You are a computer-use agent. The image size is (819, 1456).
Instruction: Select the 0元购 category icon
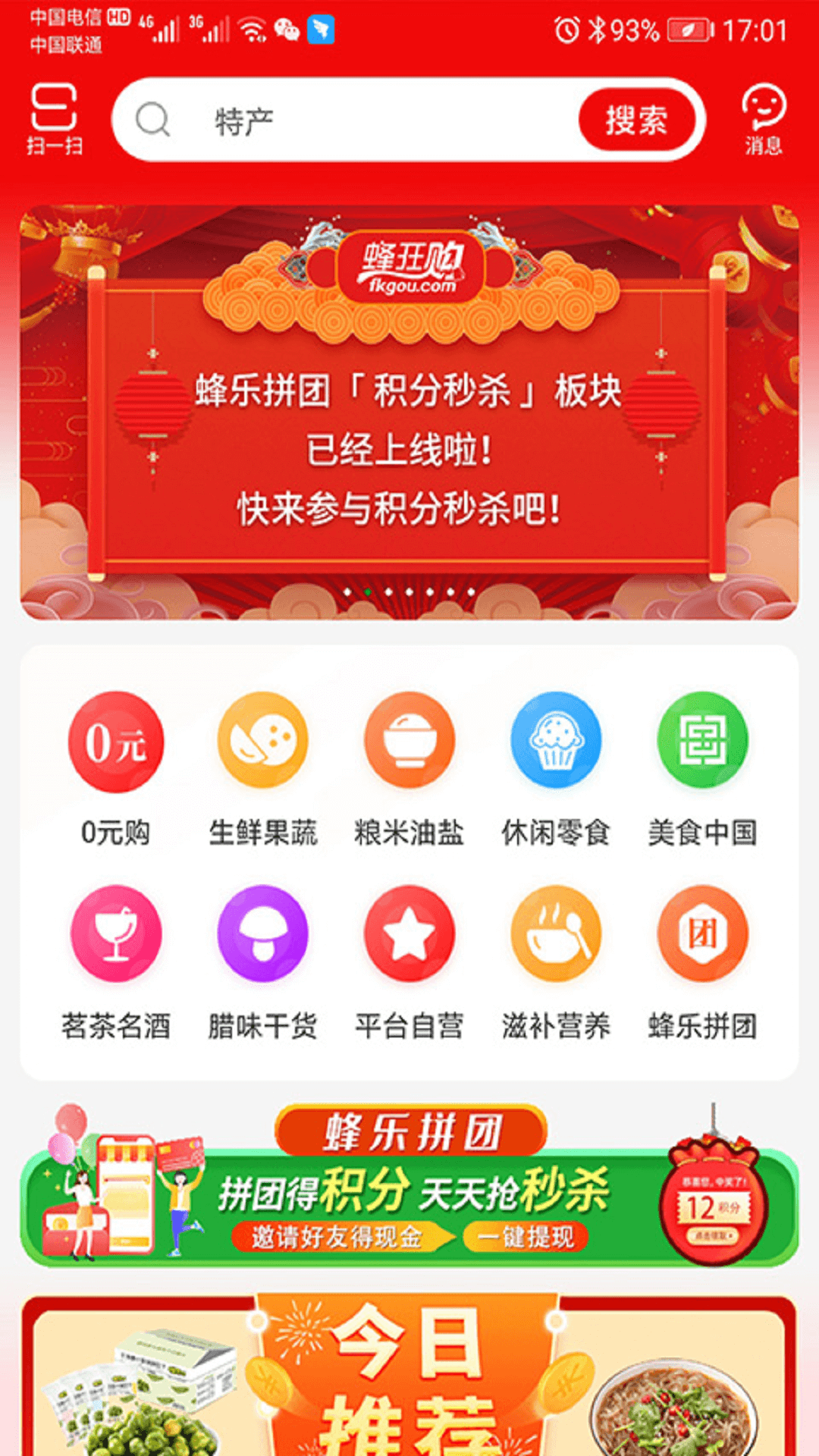[x=114, y=742]
